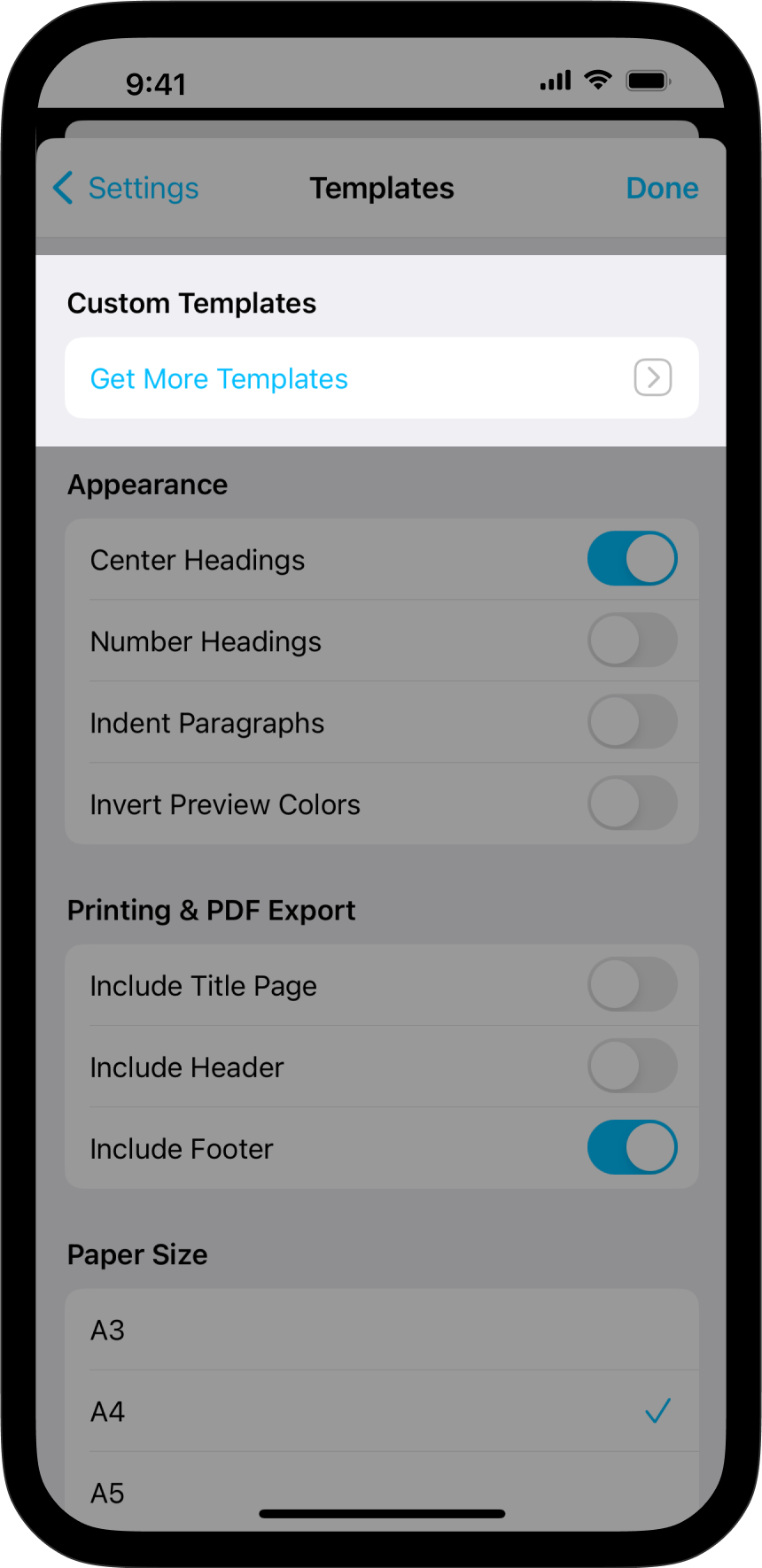Tap the checkmark beside A4
The width and height of the screenshot is (762, 1568).
[x=657, y=1411]
